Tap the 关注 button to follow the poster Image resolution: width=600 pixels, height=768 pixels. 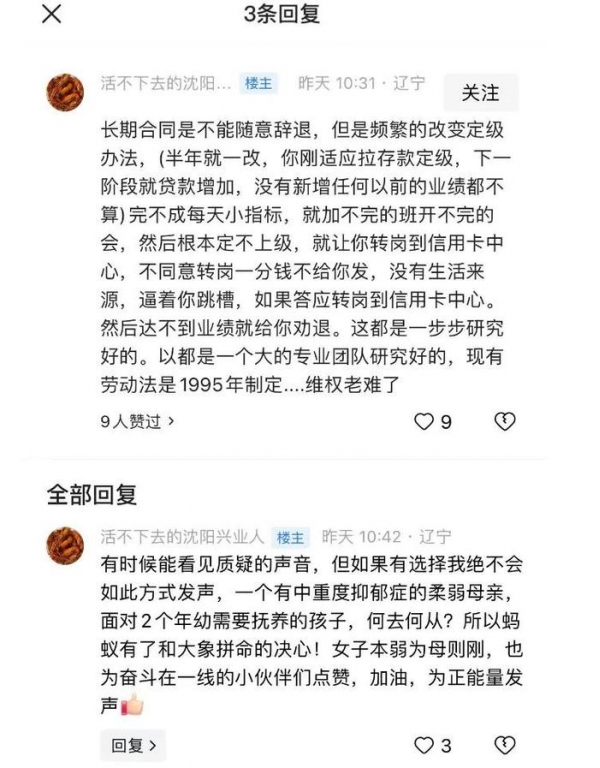[x=480, y=93]
